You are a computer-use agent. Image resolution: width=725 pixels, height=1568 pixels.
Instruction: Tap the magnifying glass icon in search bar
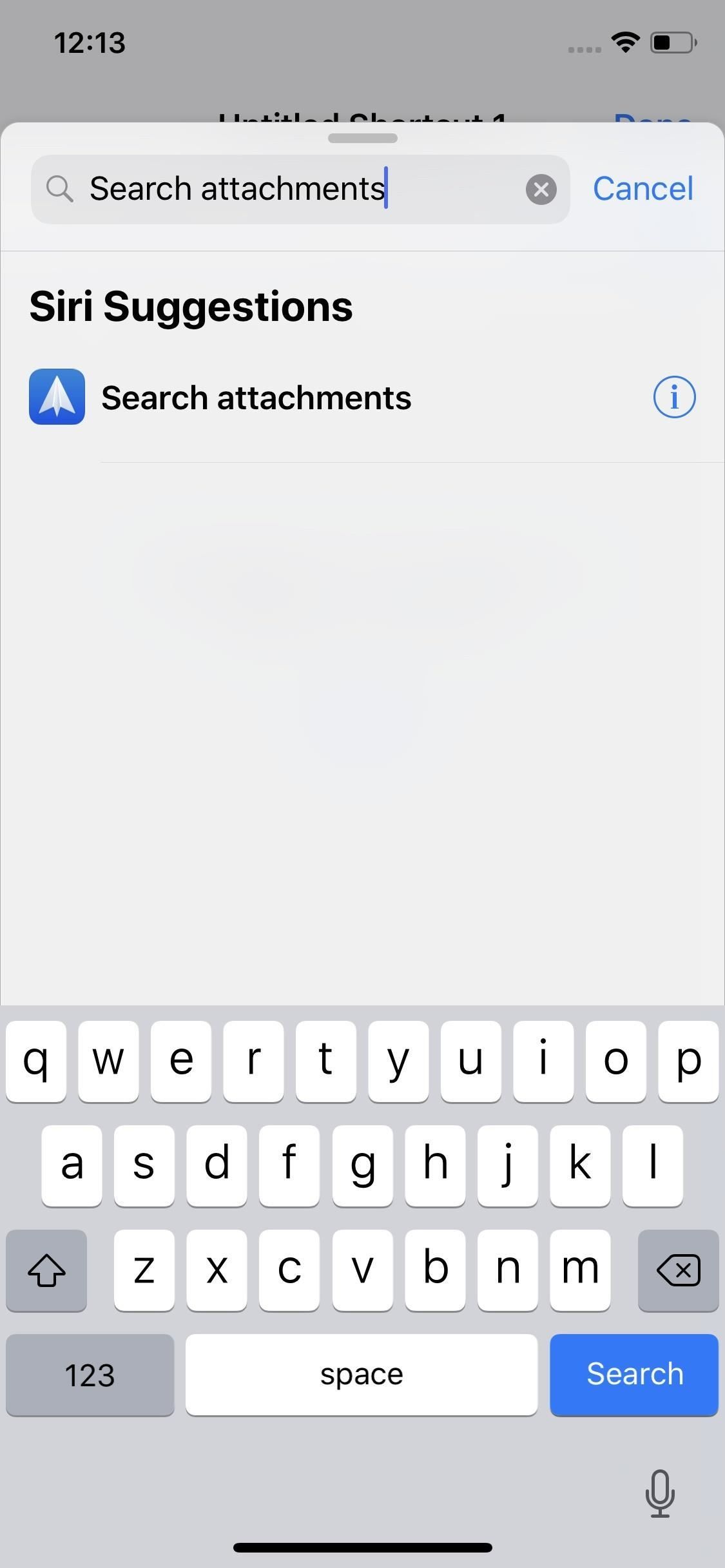60,188
